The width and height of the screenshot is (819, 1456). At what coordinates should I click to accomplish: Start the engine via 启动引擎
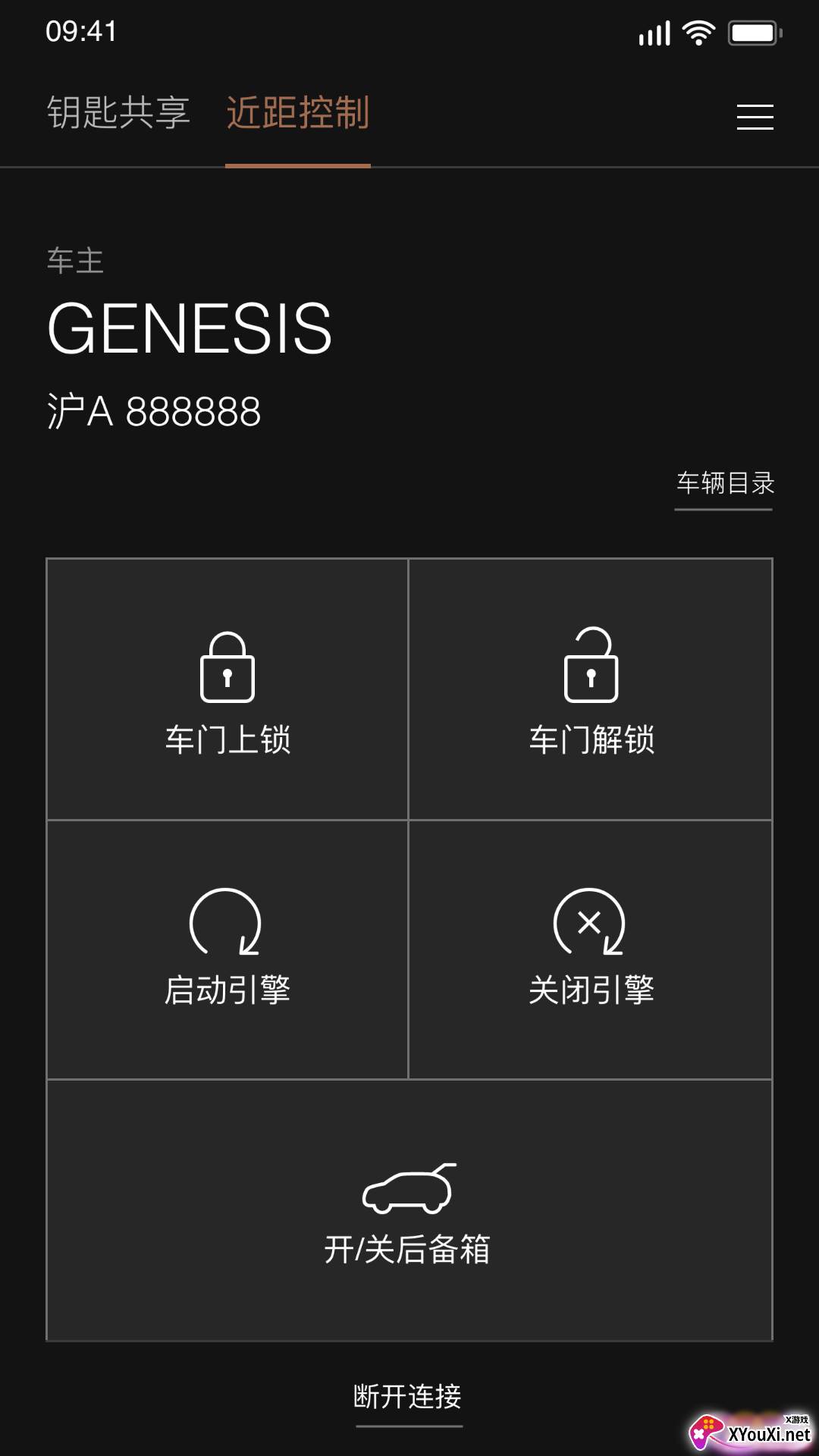227,949
